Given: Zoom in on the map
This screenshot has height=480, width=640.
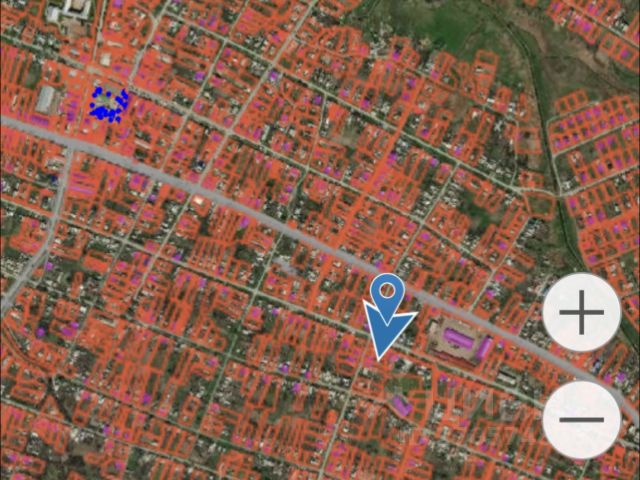Looking at the screenshot, I should tap(582, 313).
